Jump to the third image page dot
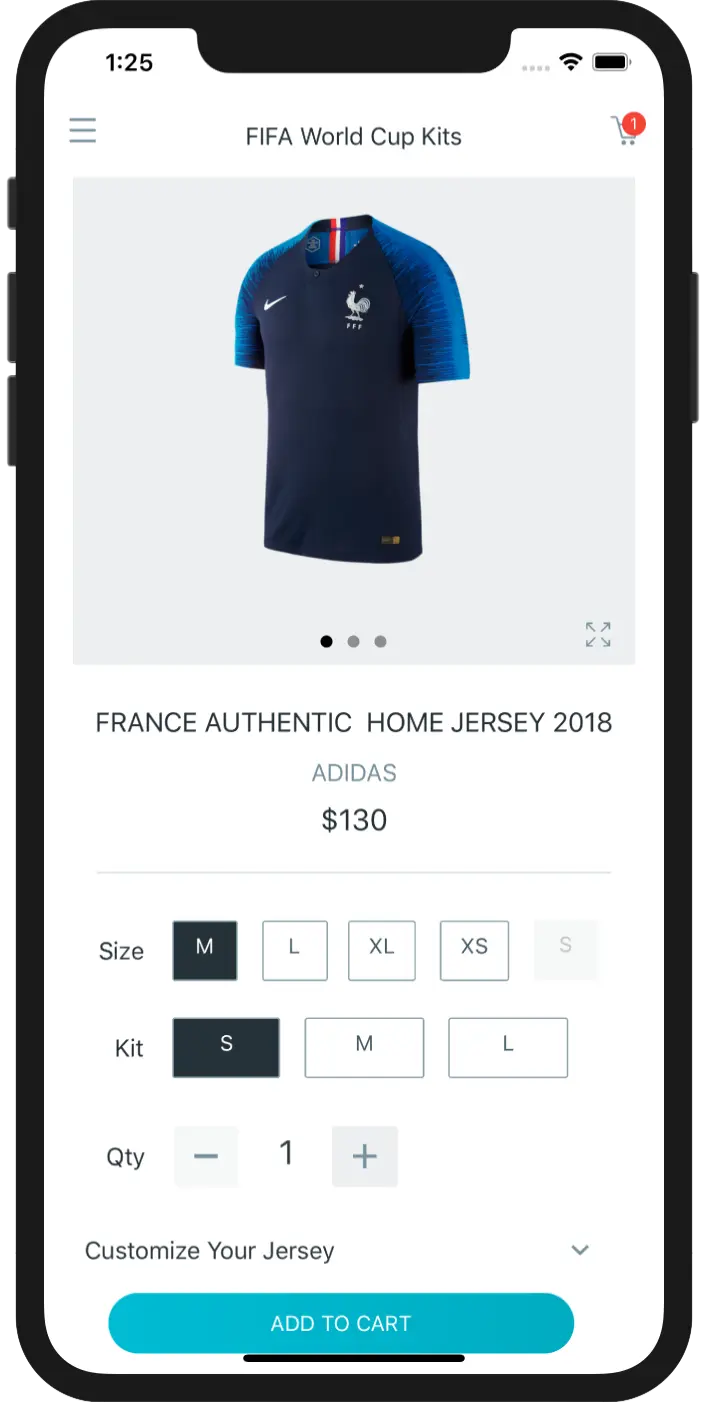 click(x=380, y=642)
